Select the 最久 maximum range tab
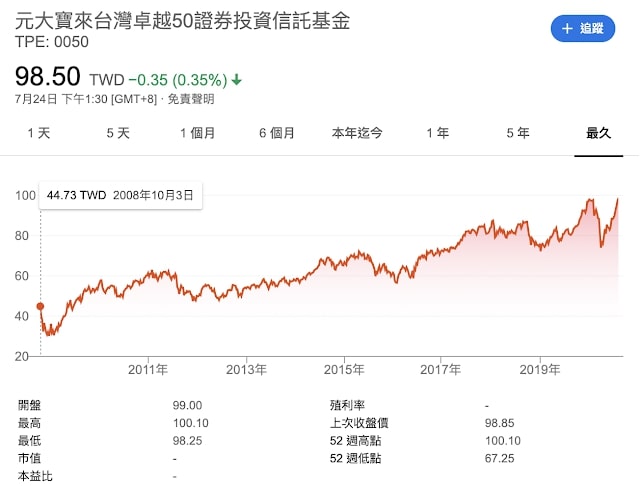 [x=598, y=133]
